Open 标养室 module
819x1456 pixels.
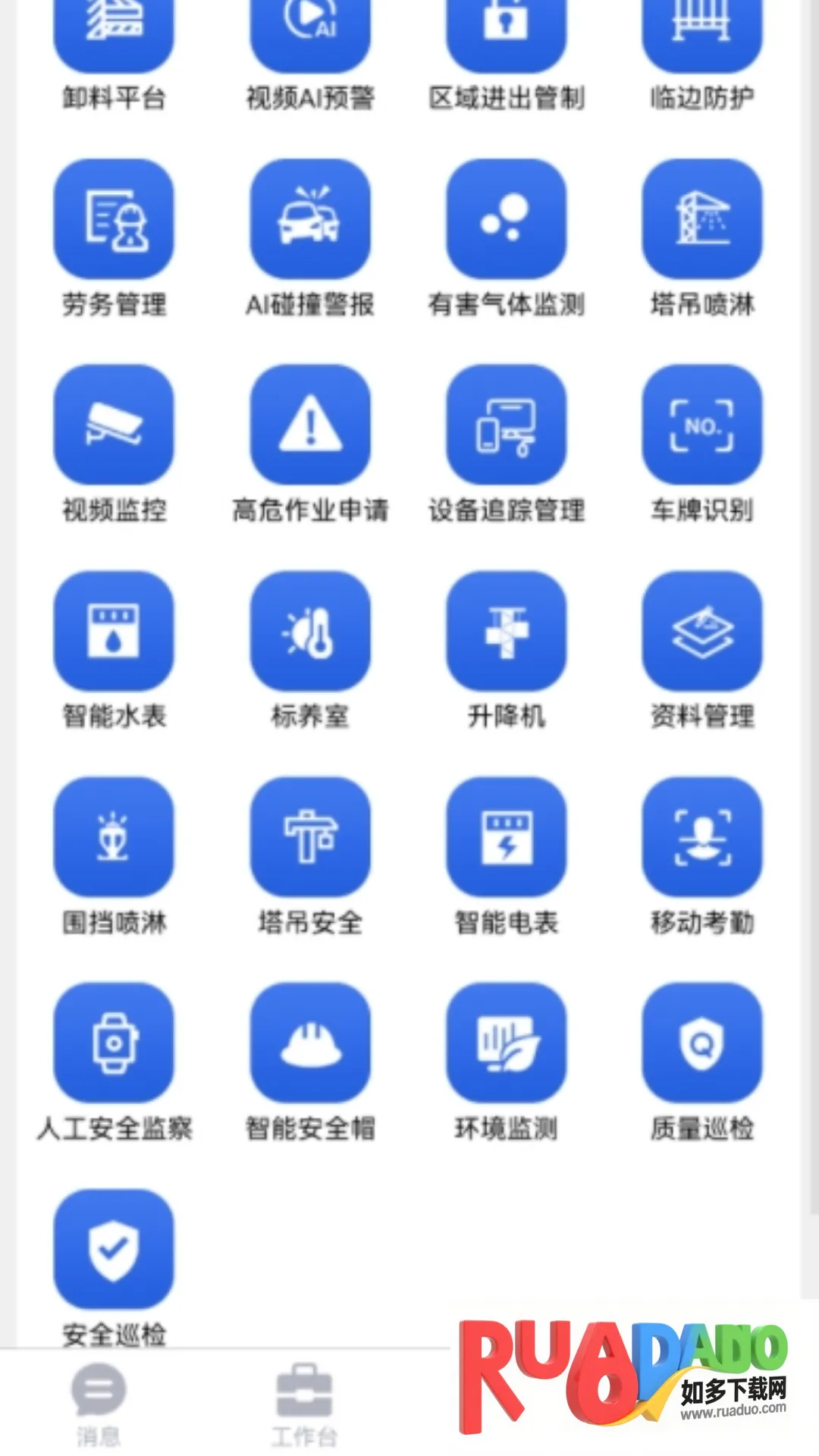[x=310, y=631]
